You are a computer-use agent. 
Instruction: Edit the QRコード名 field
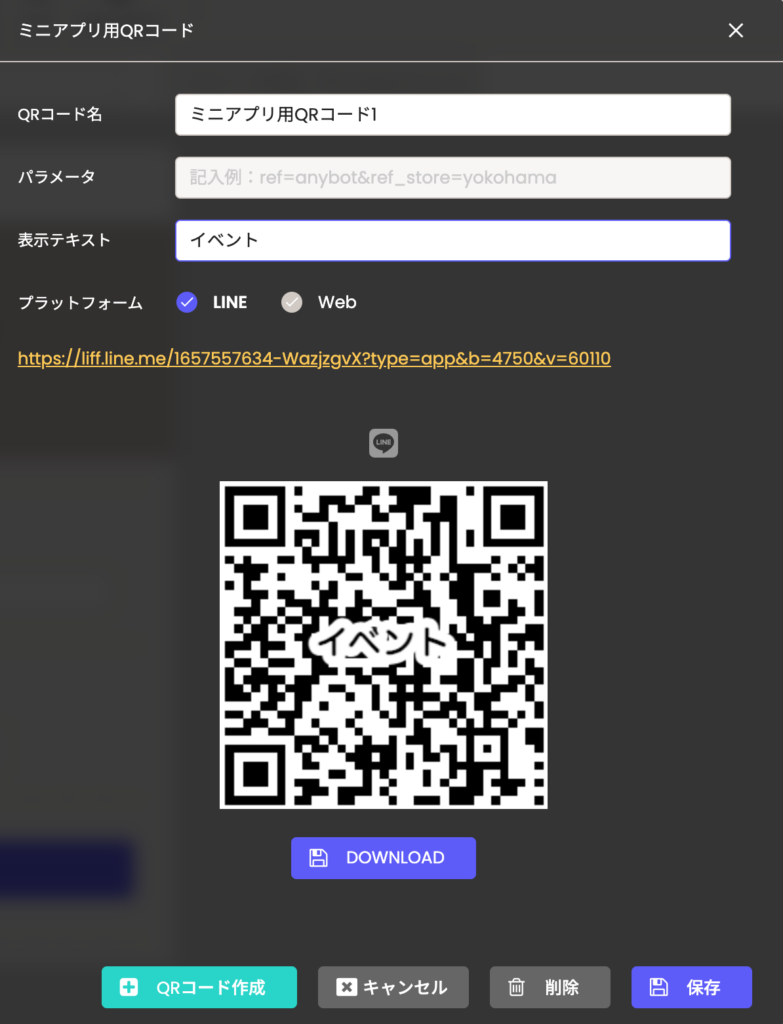[x=452, y=115]
